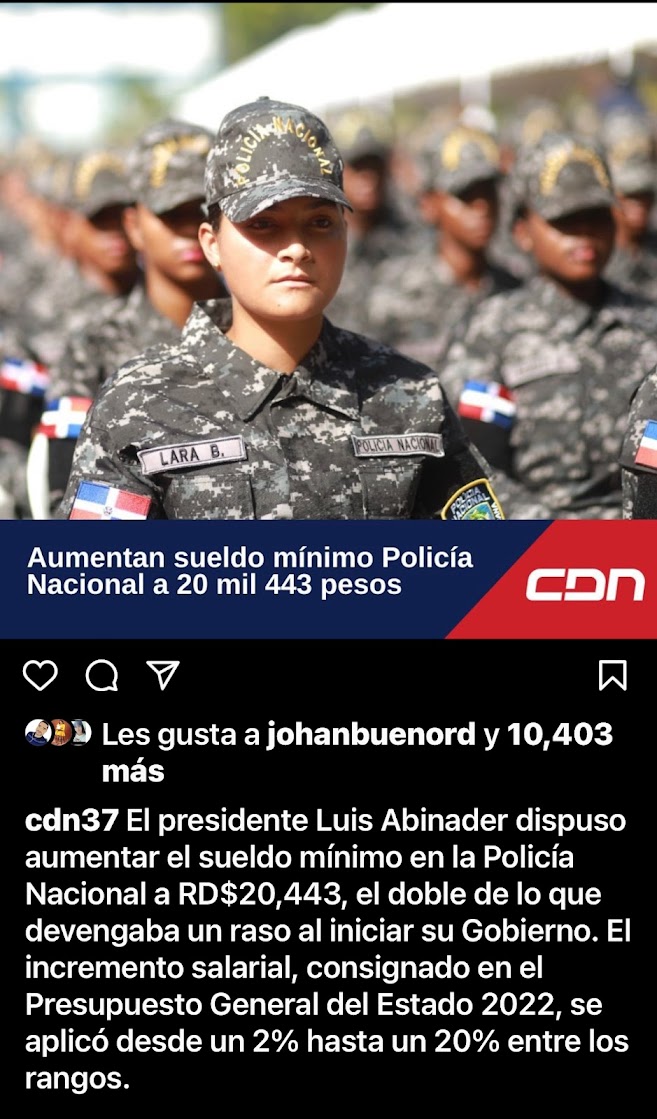657x1119 pixels.
Task: Like the cdn37 post with the heart
Action: [40, 676]
